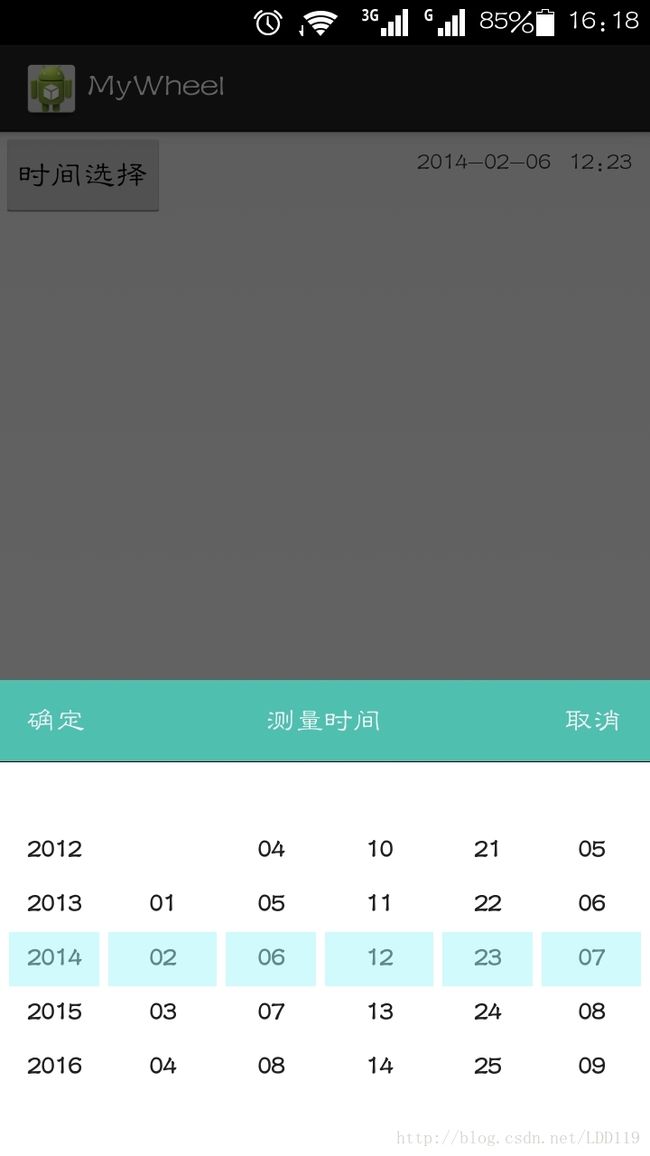
Task: Select year 2012 in the wheel
Action: [x=55, y=849]
